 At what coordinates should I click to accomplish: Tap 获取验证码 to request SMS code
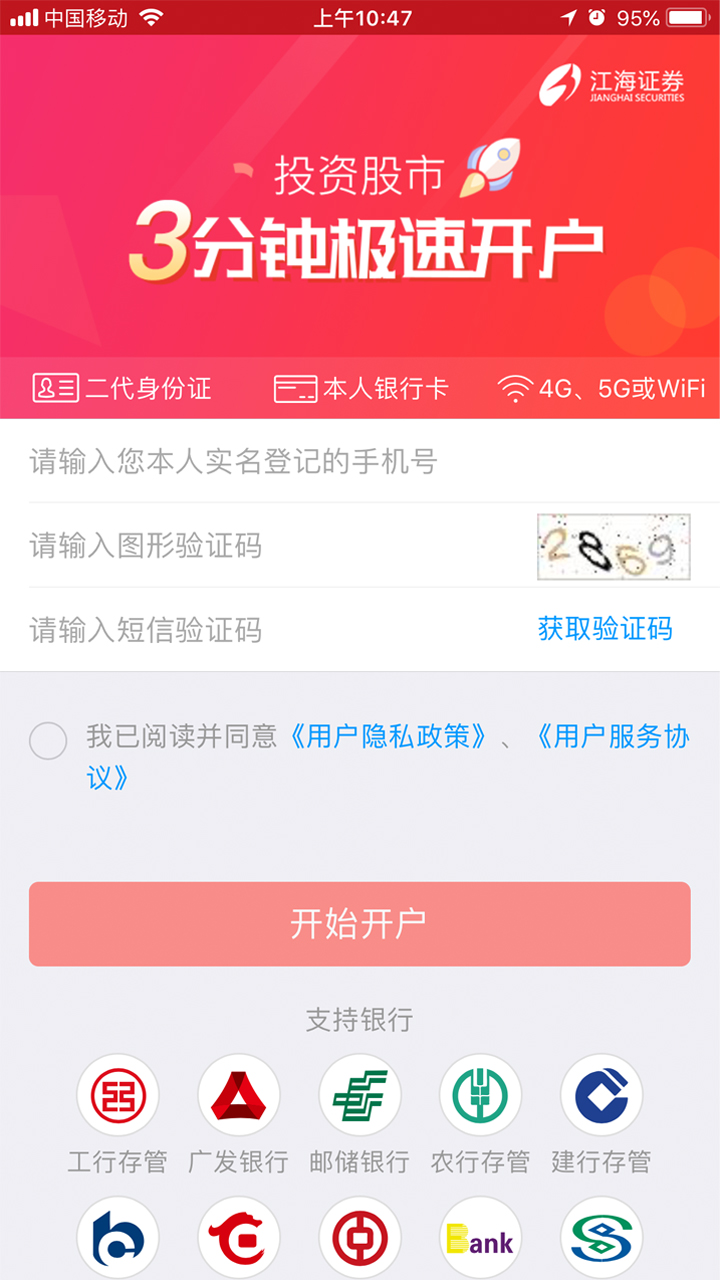pyautogui.click(x=605, y=629)
